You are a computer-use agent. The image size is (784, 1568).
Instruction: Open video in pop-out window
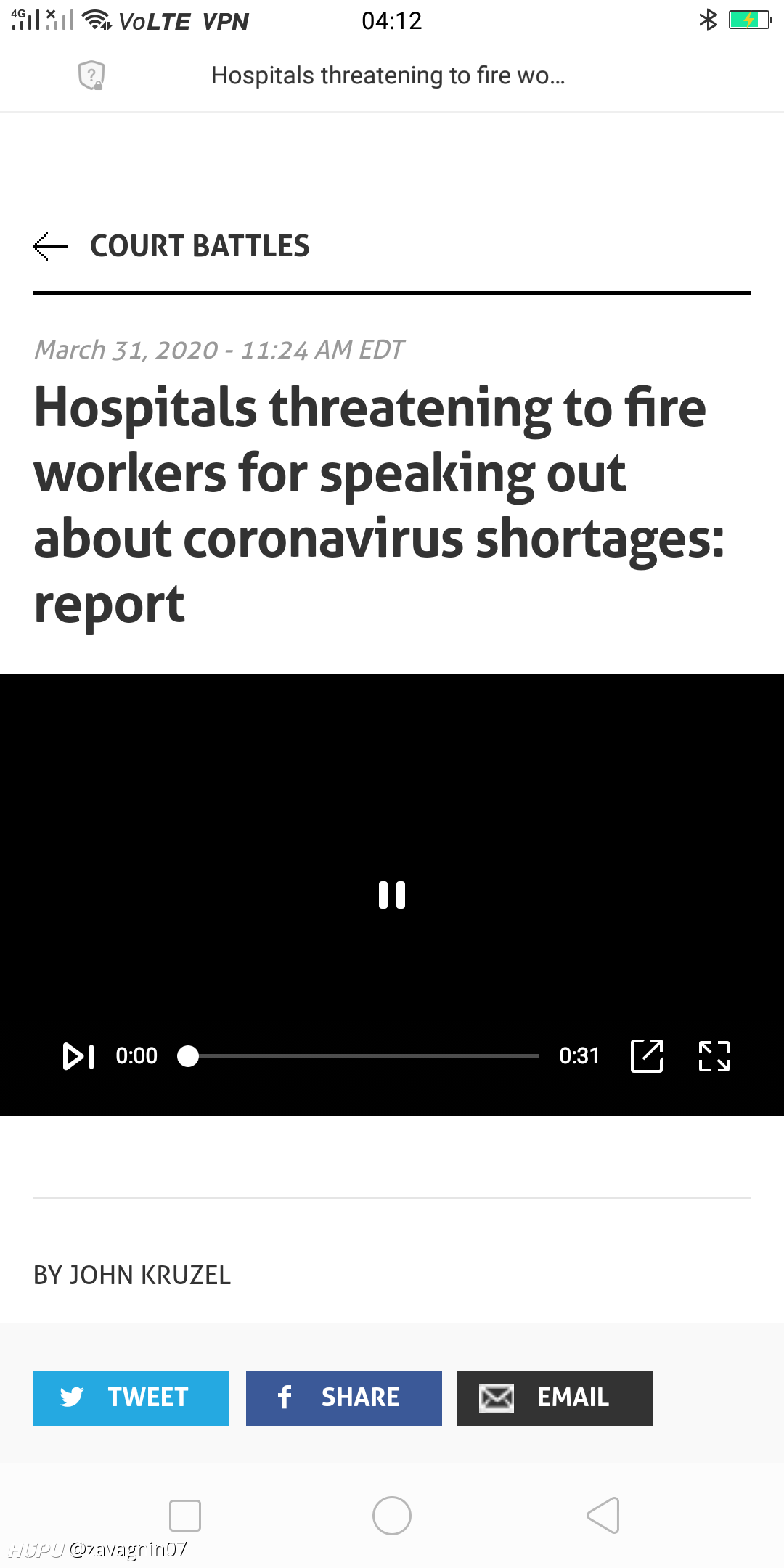pyautogui.click(x=647, y=1055)
